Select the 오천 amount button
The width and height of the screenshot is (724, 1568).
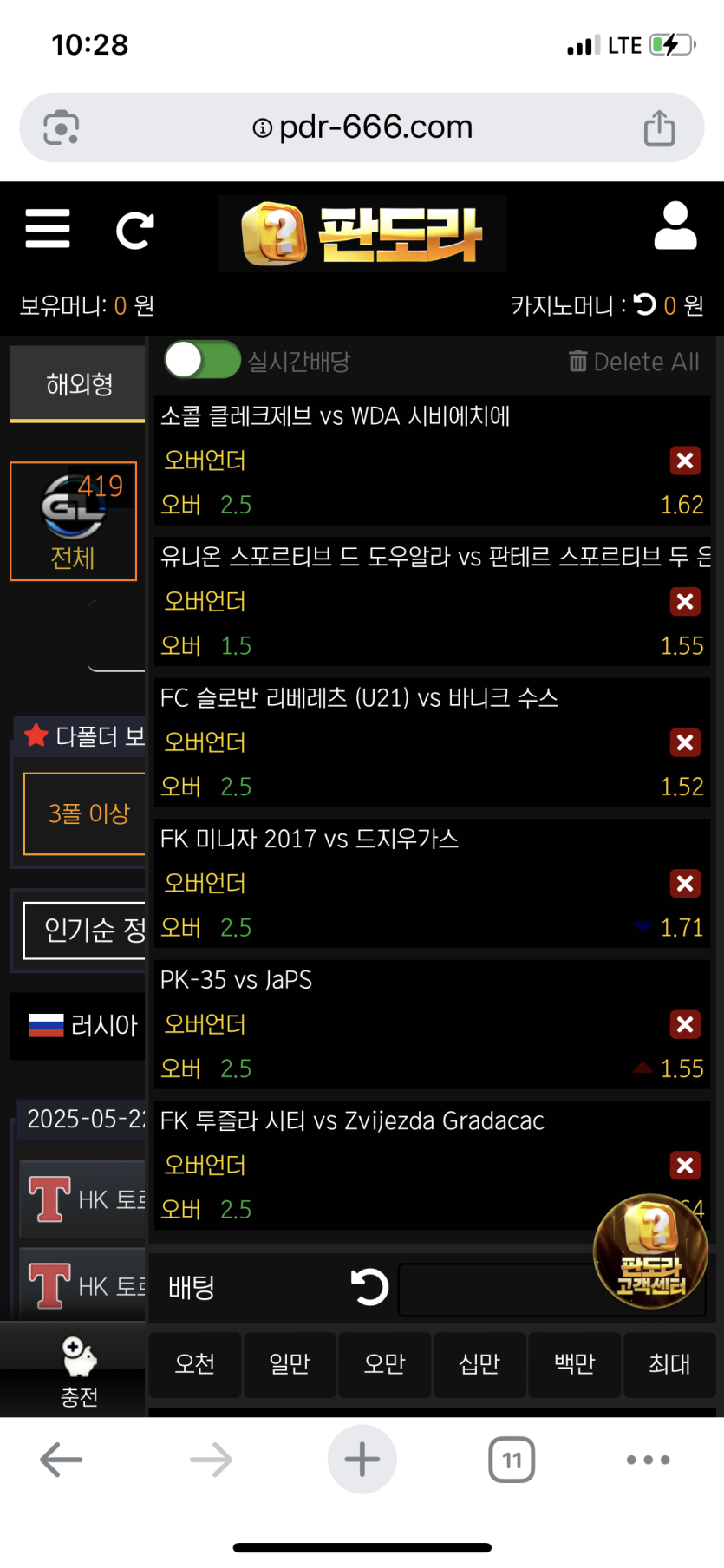pos(195,1364)
